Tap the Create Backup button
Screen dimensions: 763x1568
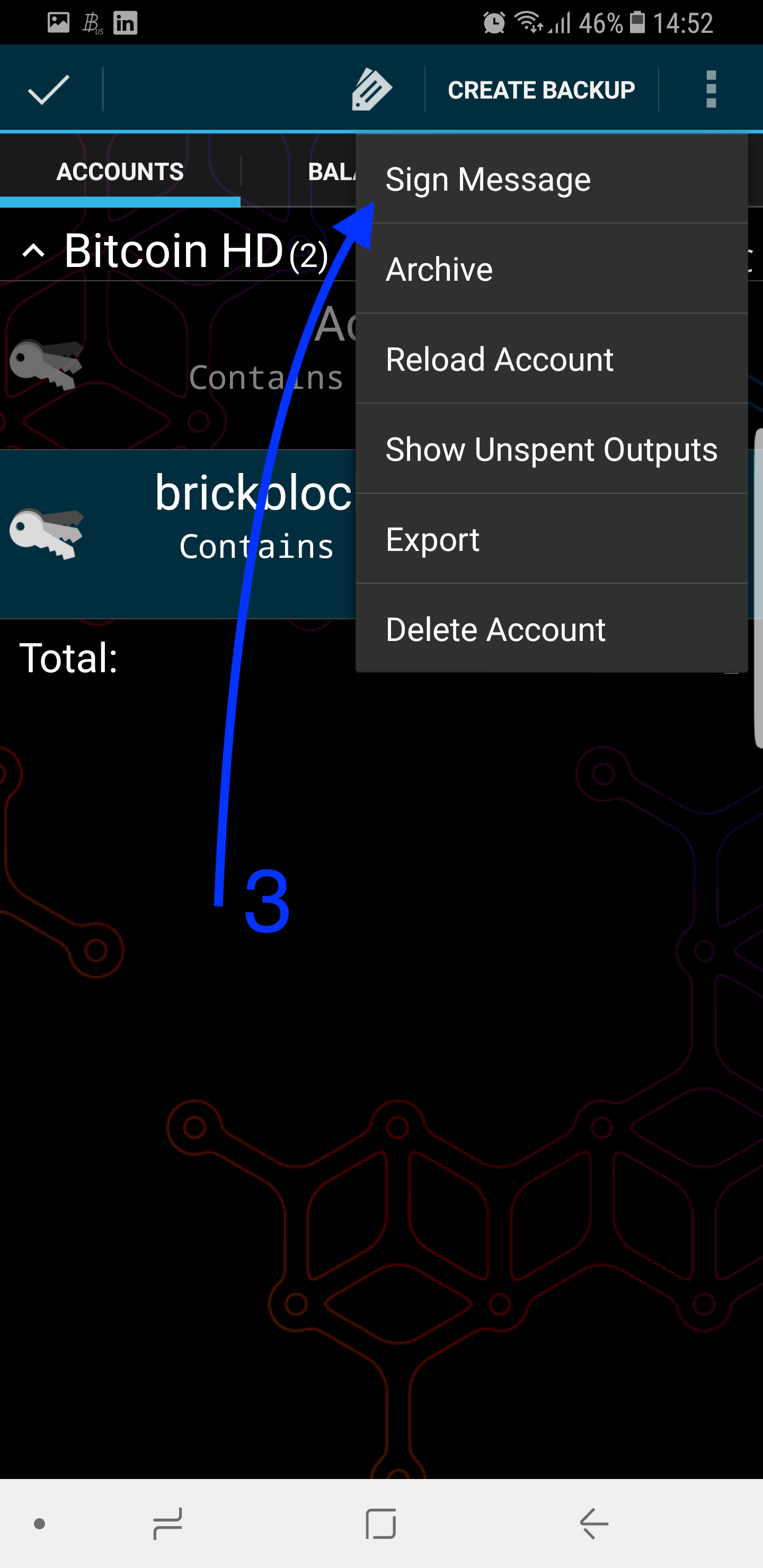click(541, 90)
